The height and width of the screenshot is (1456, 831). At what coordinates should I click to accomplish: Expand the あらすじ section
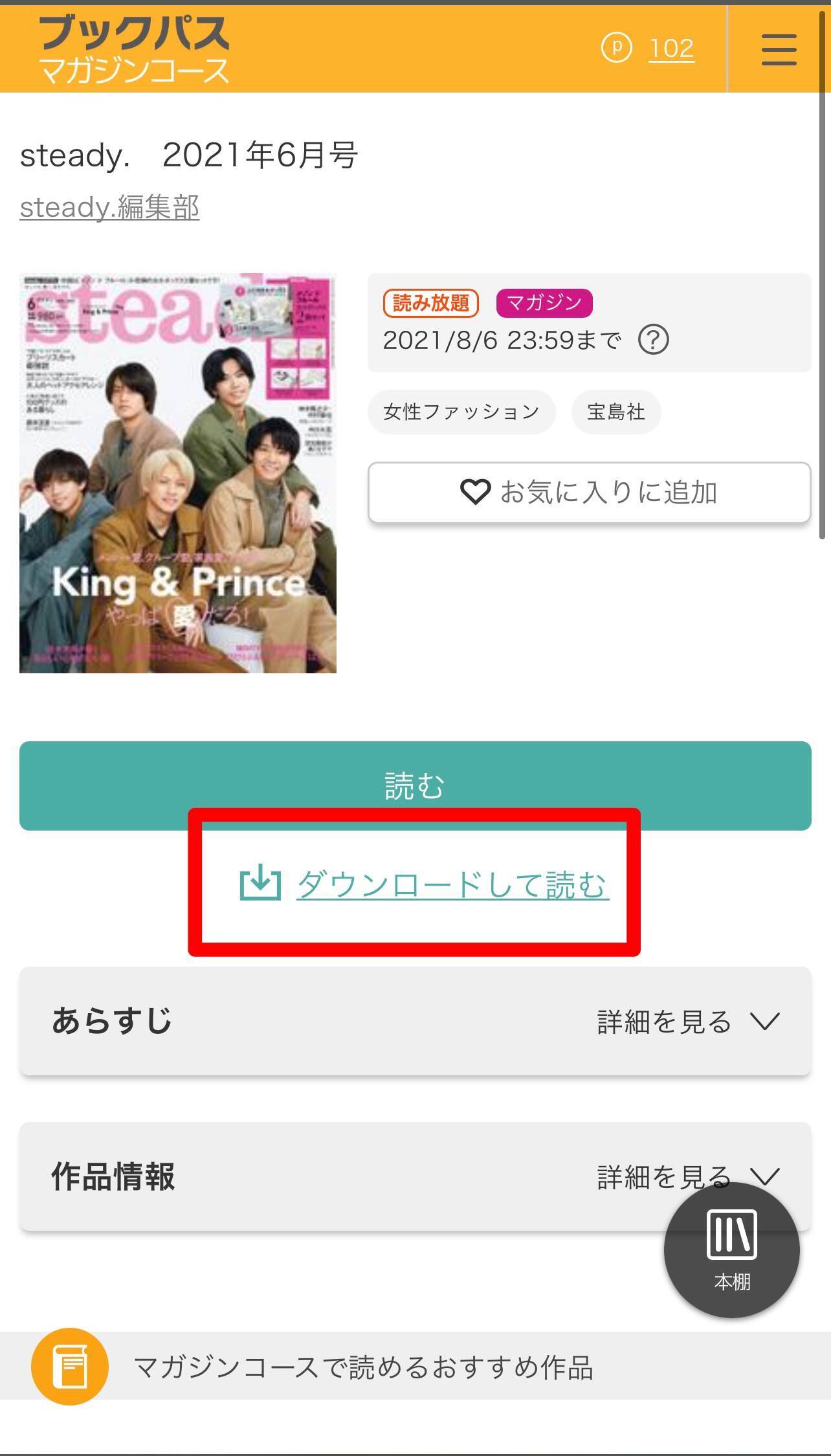[415, 1021]
